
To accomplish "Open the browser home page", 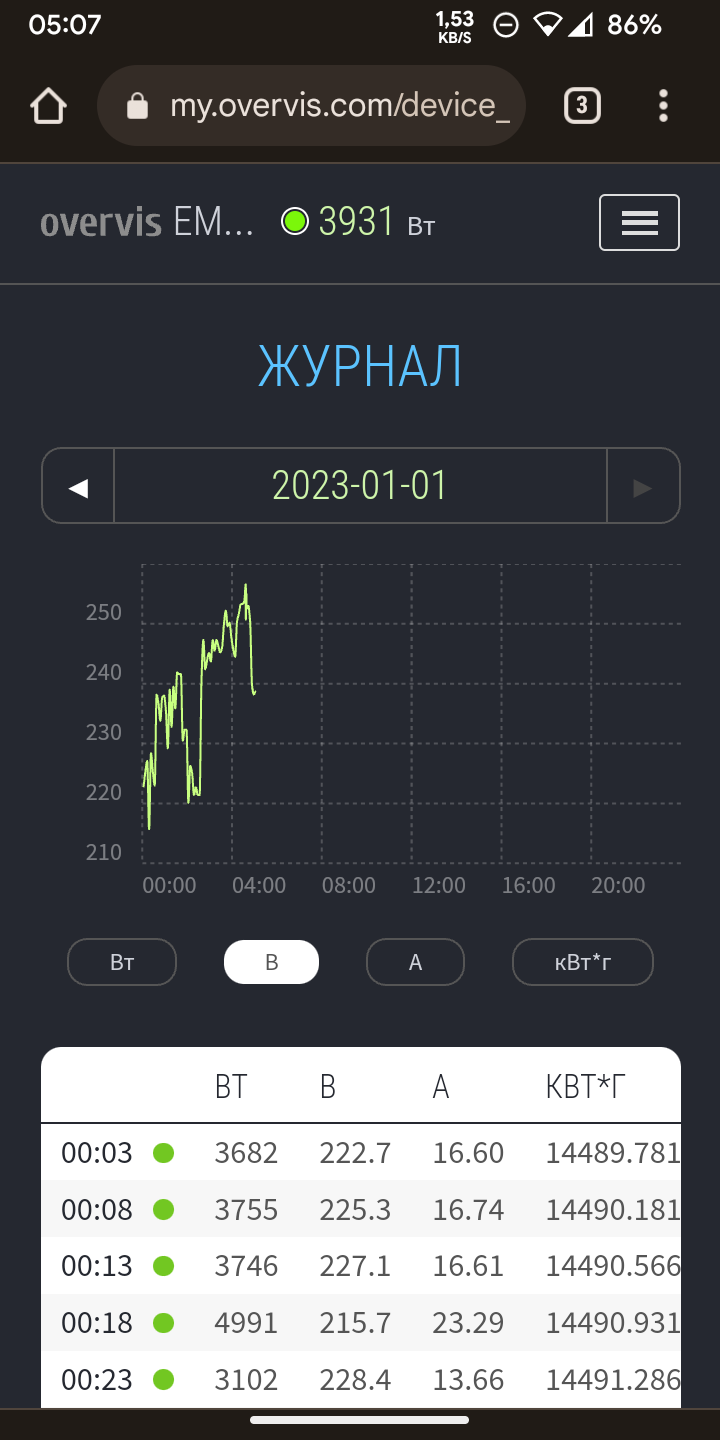I will click(x=48, y=106).
